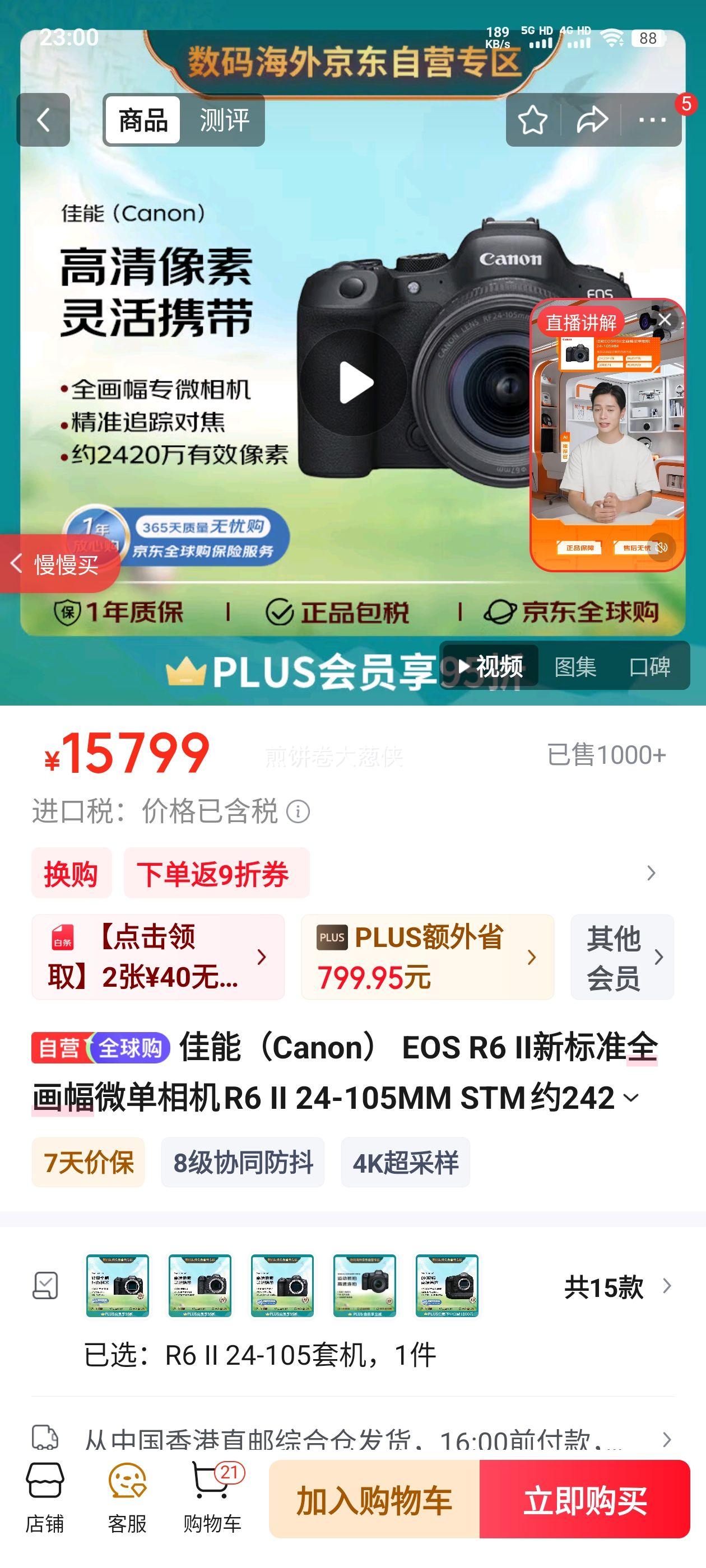This screenshot has width=706, height=1568.
Task: Tap 立即购买 to buy now
Action: (585, 1500)
